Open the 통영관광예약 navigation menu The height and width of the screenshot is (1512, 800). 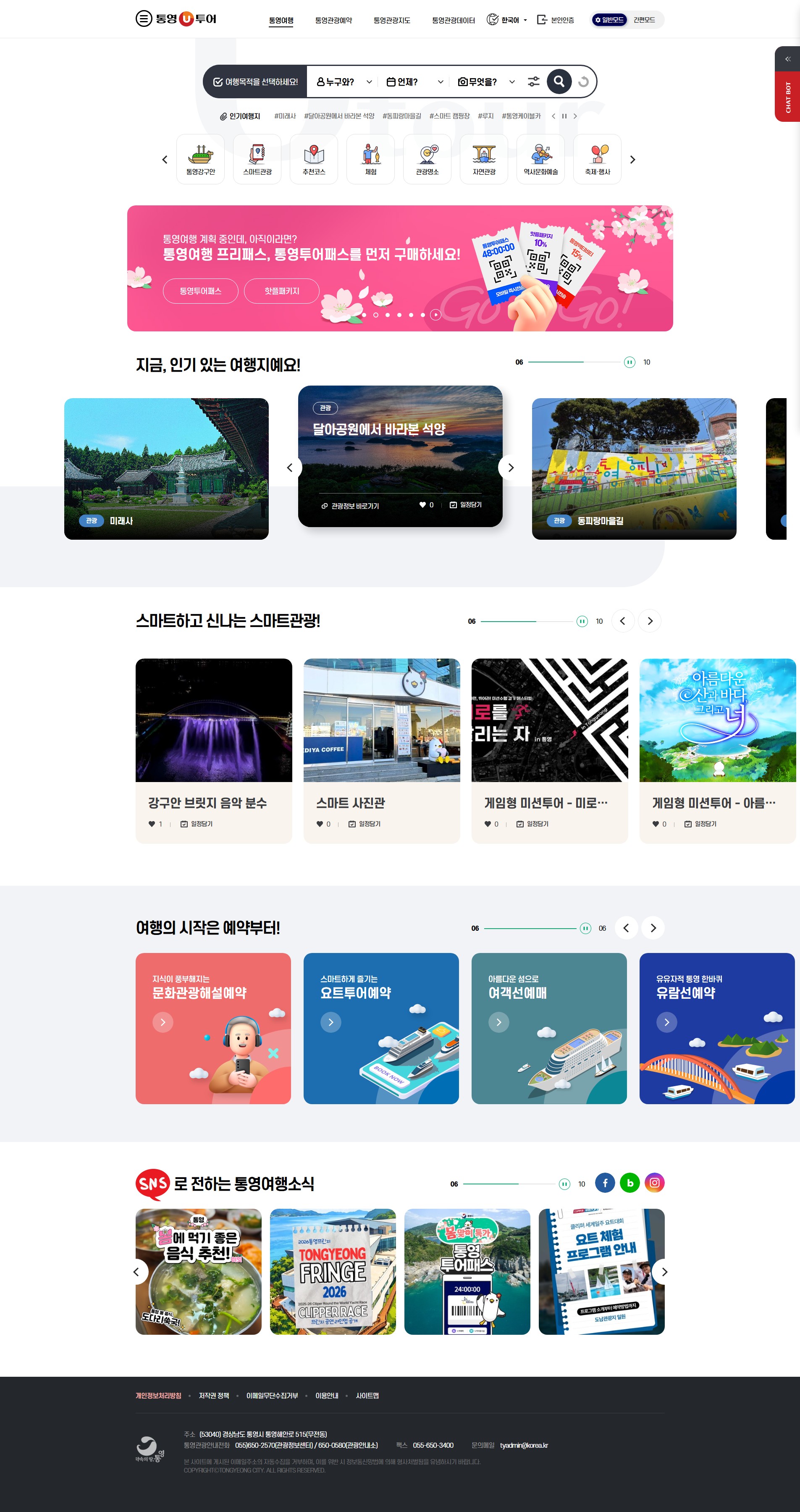tap(333, 21)
